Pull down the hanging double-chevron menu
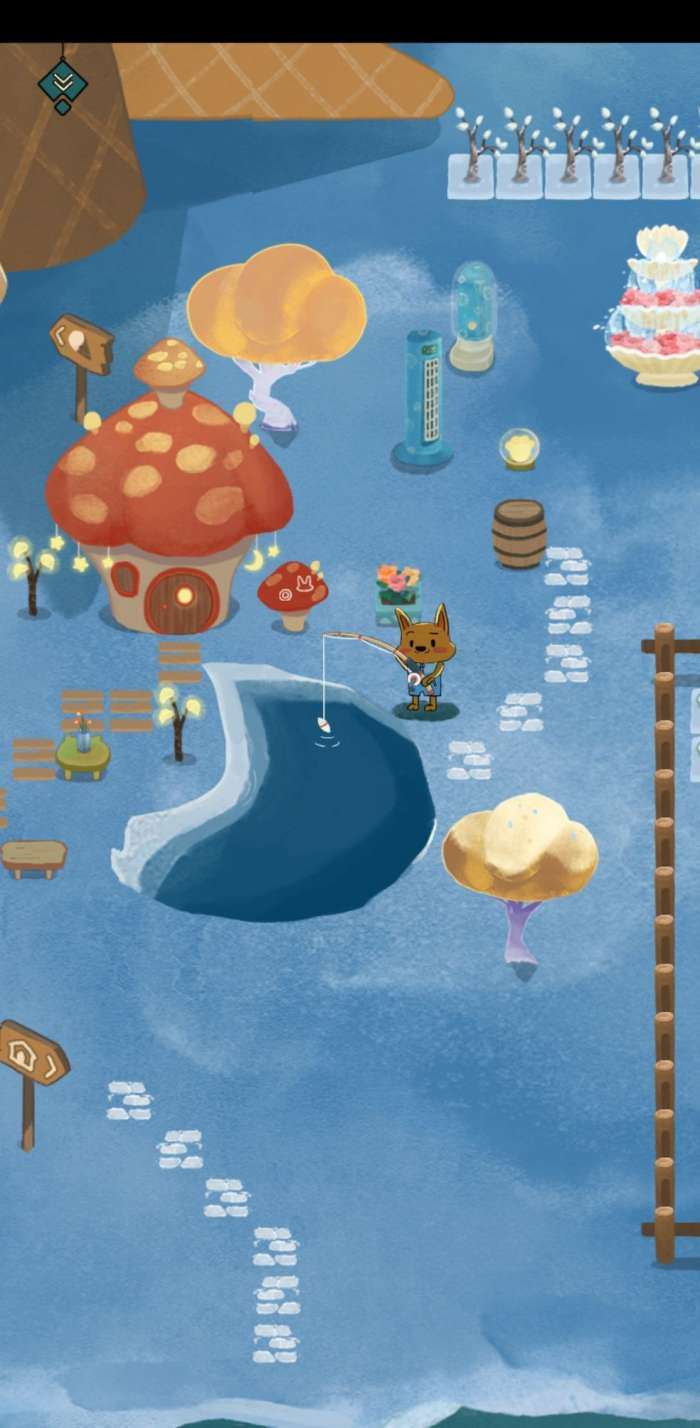This screenshot has width=700, height=1428. (62, 84)
